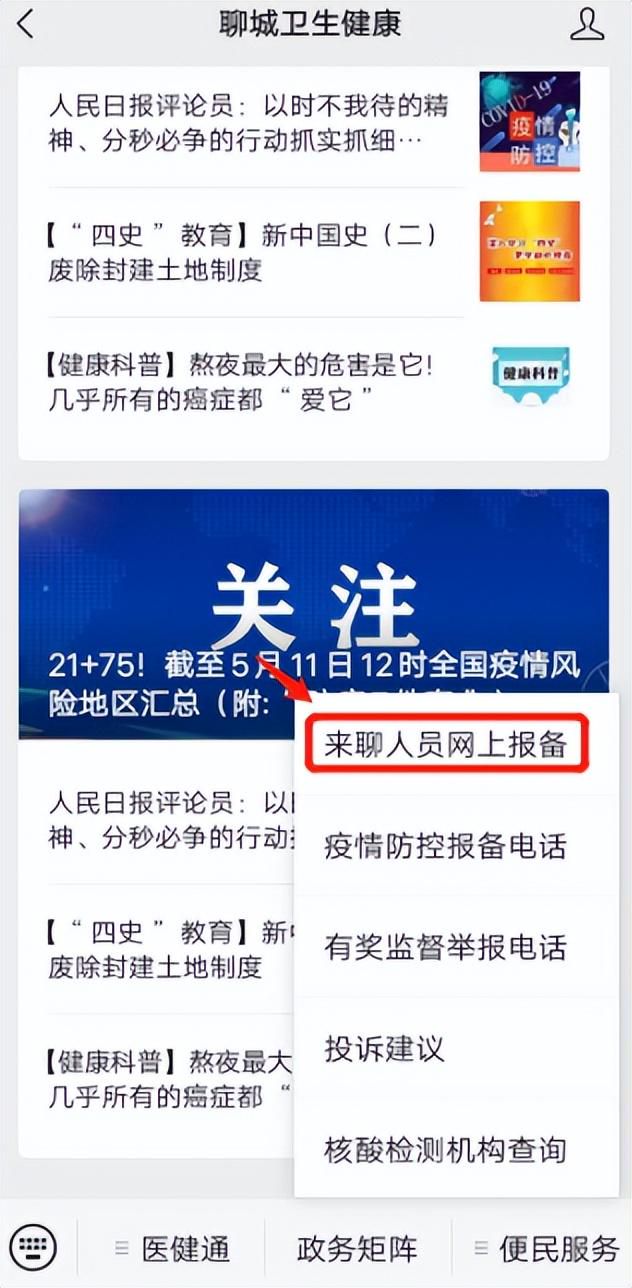Viewport: 632px width, 1288px height.
Task: Open 有奖监督举报电话 option
Action: point(446,947)
